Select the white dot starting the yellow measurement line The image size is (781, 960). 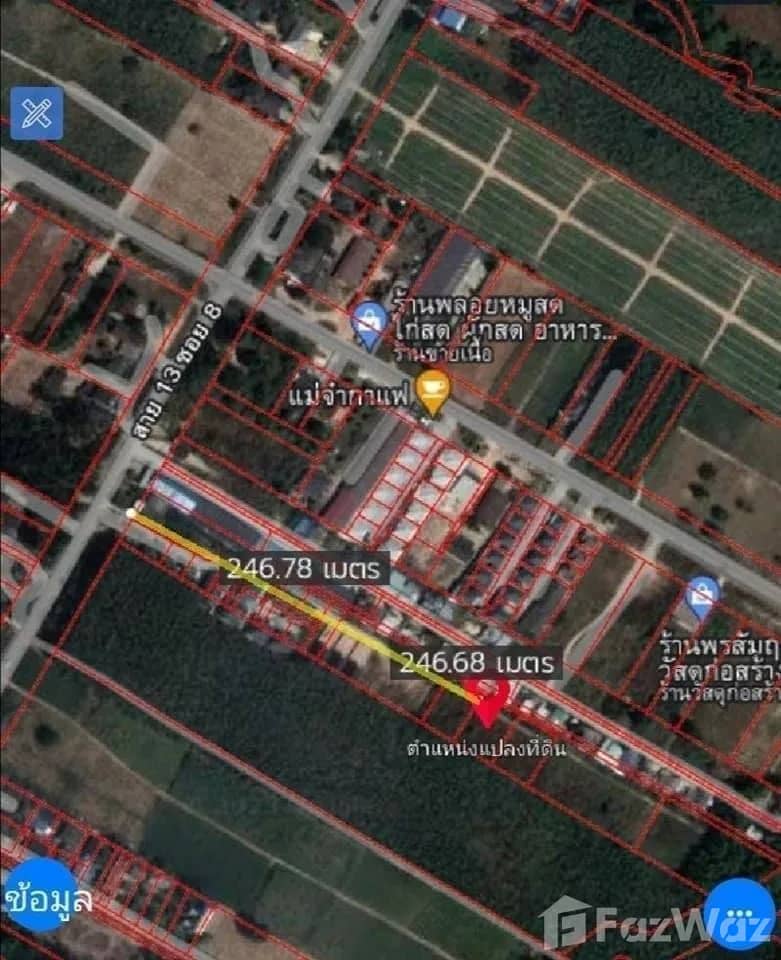(x=130, y=514)
